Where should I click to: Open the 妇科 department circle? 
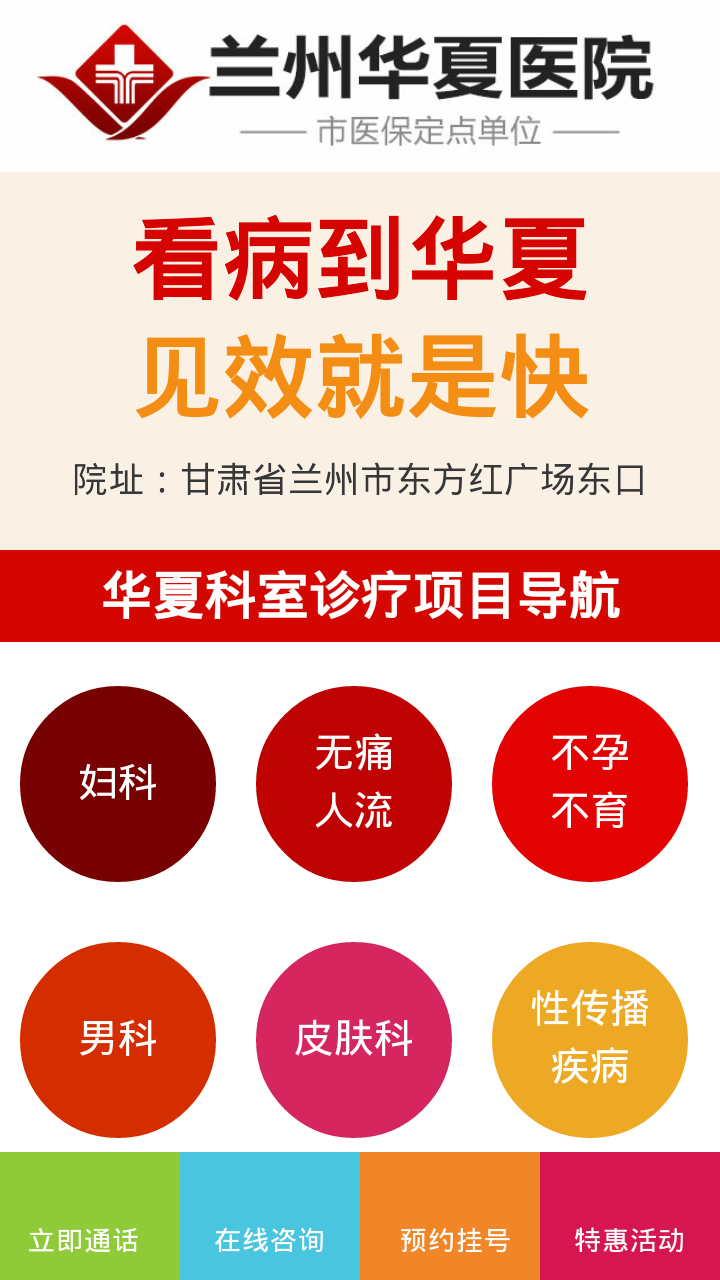tap(118, 783)
